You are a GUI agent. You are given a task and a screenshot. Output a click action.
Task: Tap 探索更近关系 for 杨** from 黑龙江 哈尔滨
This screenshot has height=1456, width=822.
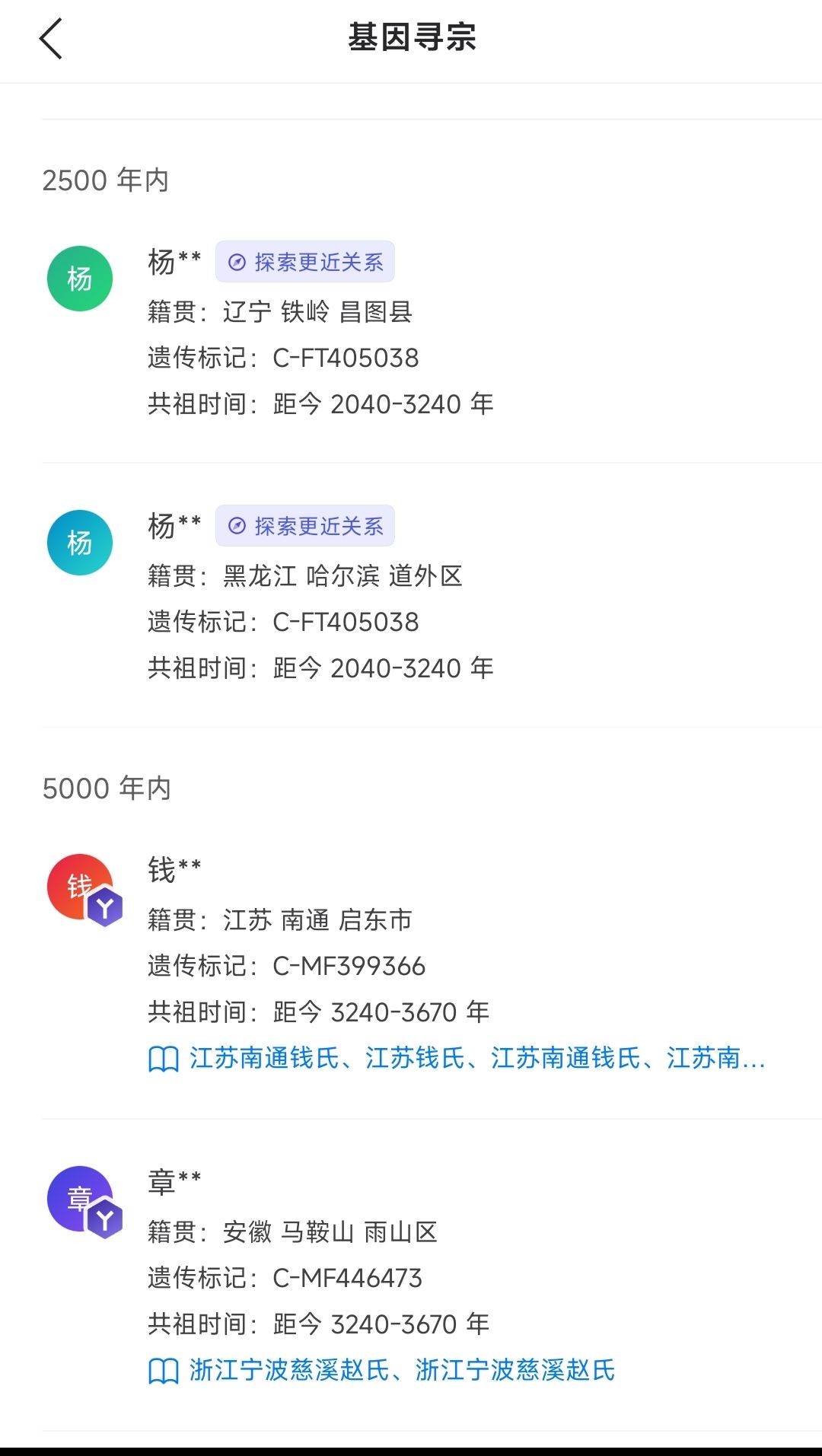pos(305,526)
